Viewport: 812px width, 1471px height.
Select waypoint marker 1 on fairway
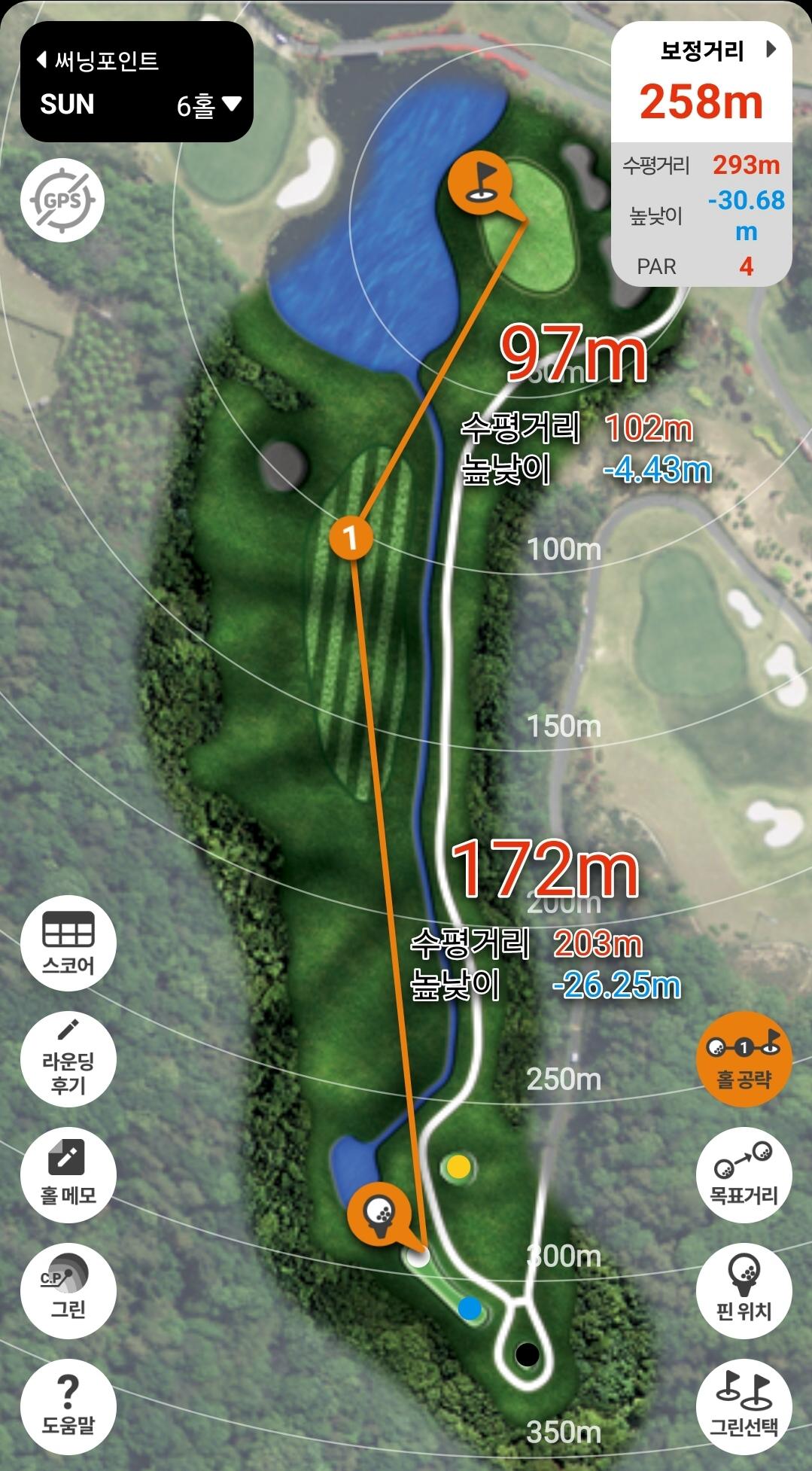351,538
